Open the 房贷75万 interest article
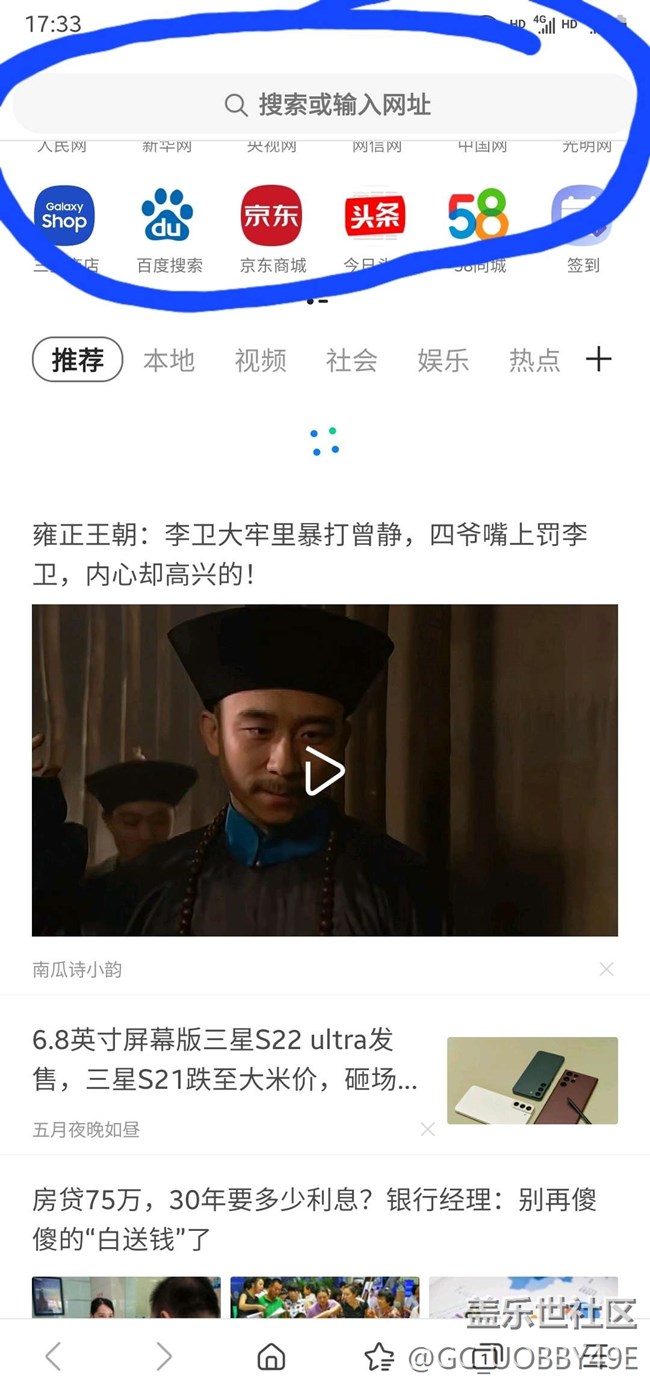Screen dimensions: 650x1394 pos(315,1219)
